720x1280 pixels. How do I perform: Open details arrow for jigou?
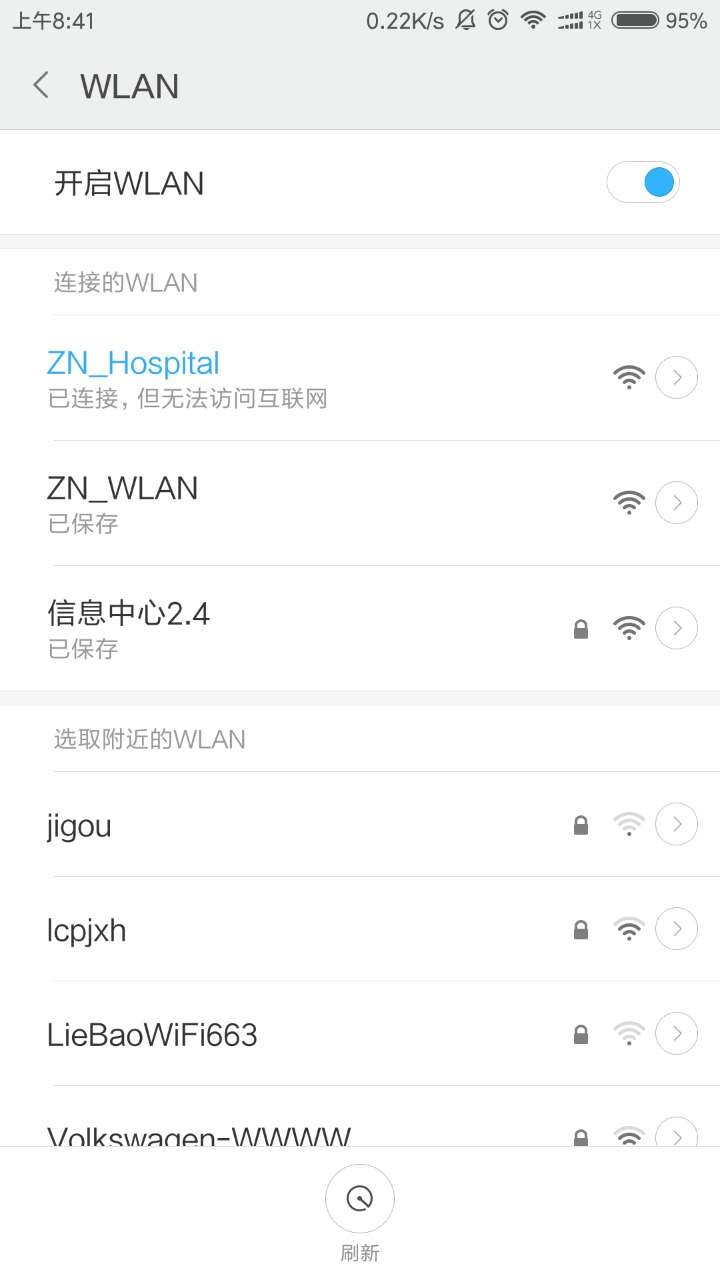(676, 825)
